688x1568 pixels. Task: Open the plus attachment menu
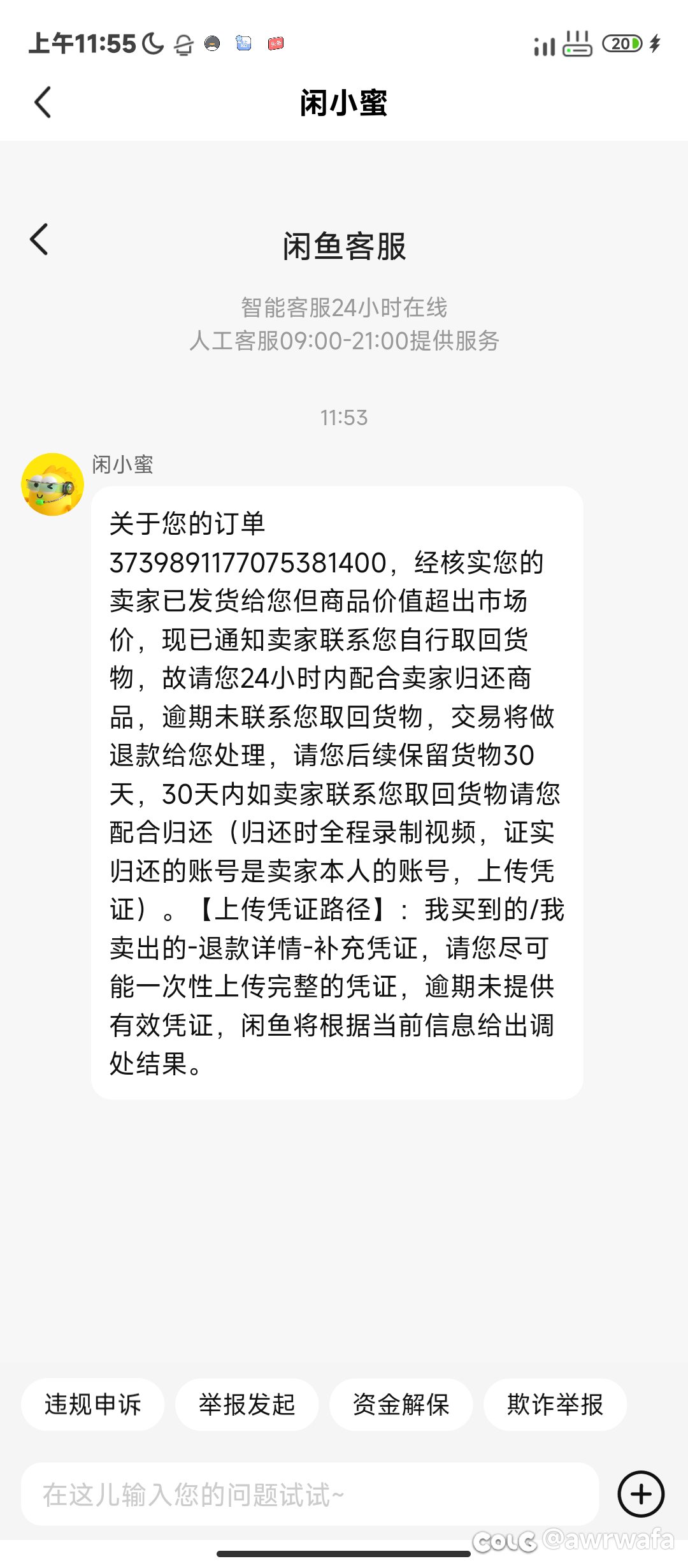pos(641,1494)
